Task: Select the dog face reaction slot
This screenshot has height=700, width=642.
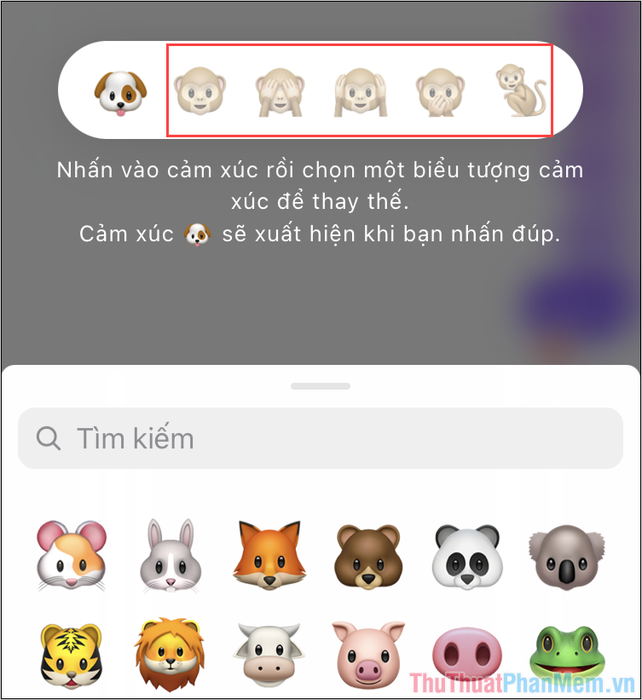Action: (122, 91)
